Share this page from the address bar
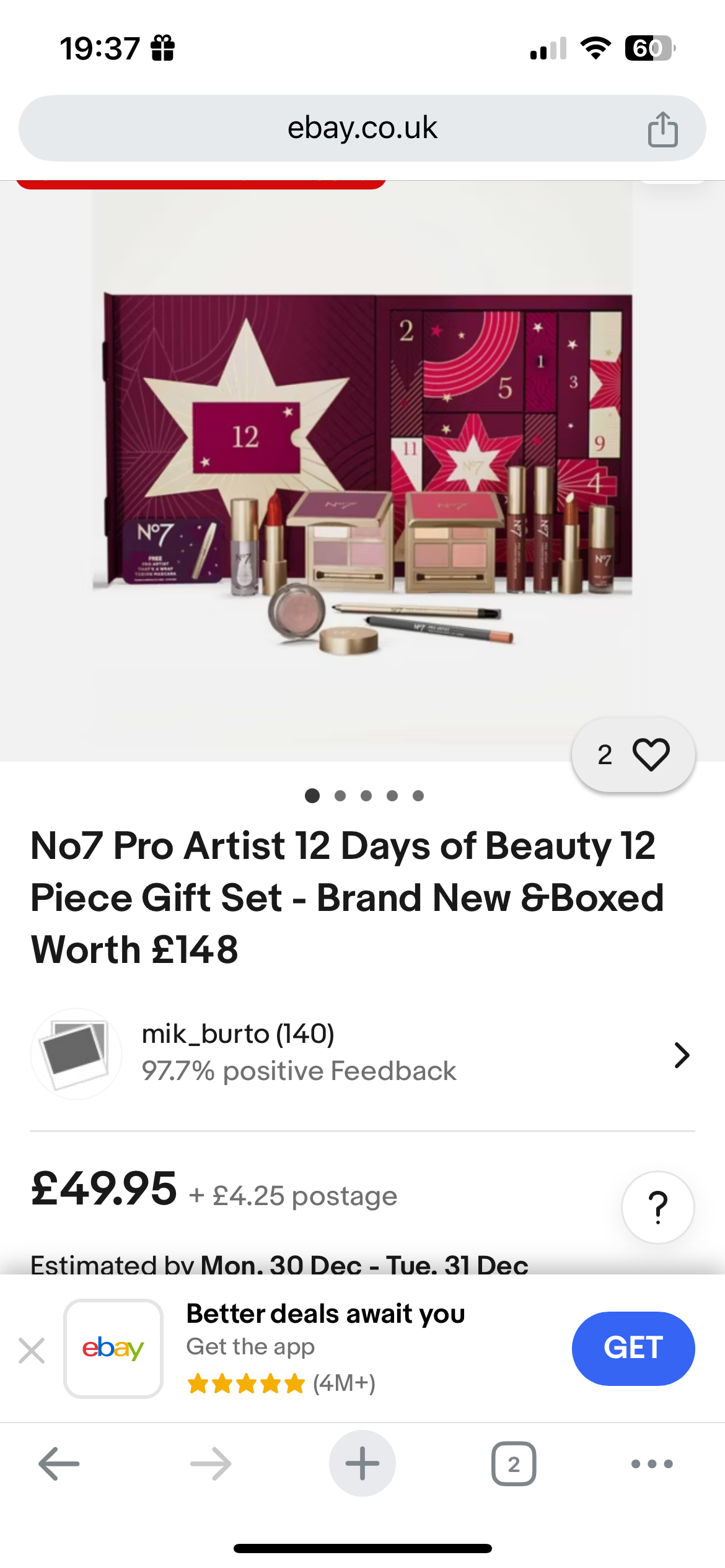Image resolution: width=725 pixels, height=1568 pixels. [x=662, y=129]
